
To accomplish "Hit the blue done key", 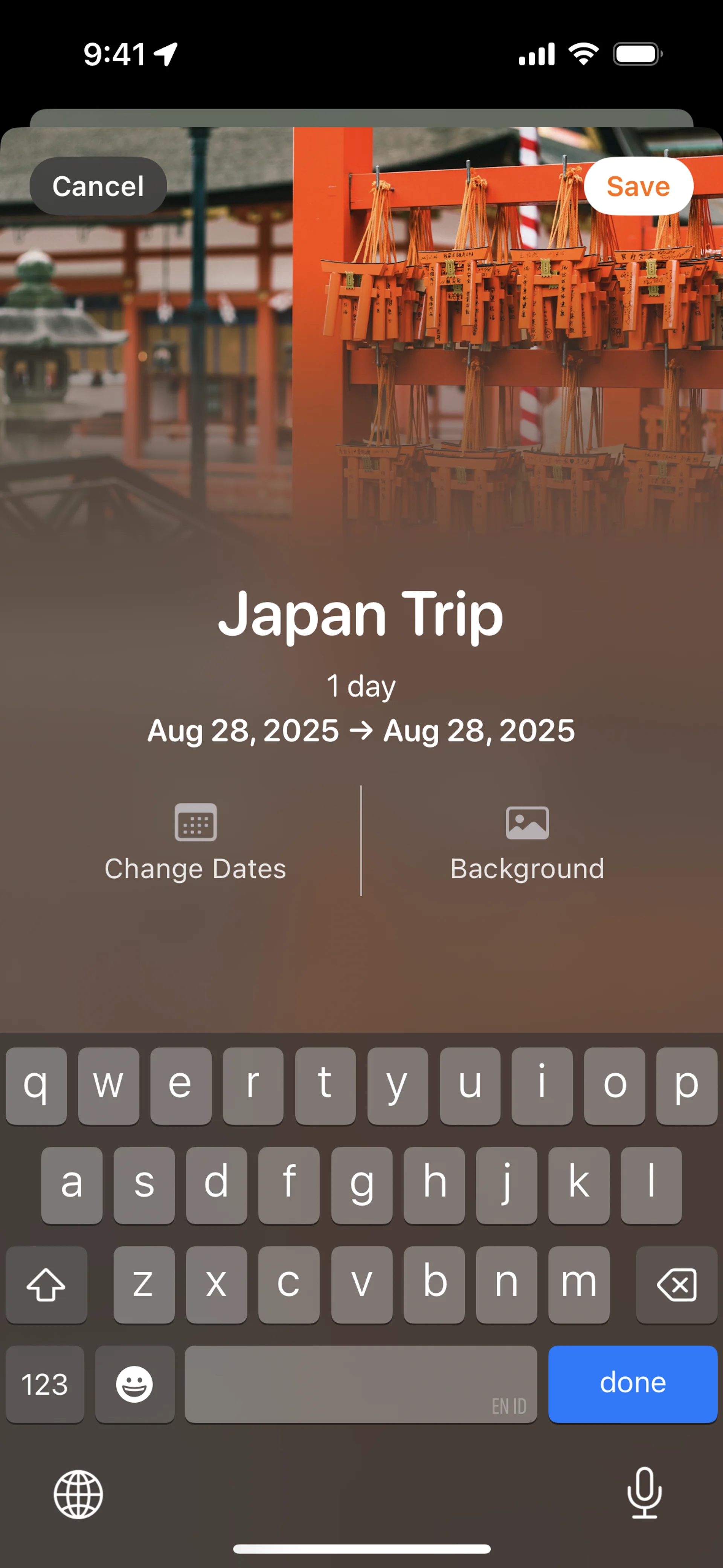I will (632, 1383).
